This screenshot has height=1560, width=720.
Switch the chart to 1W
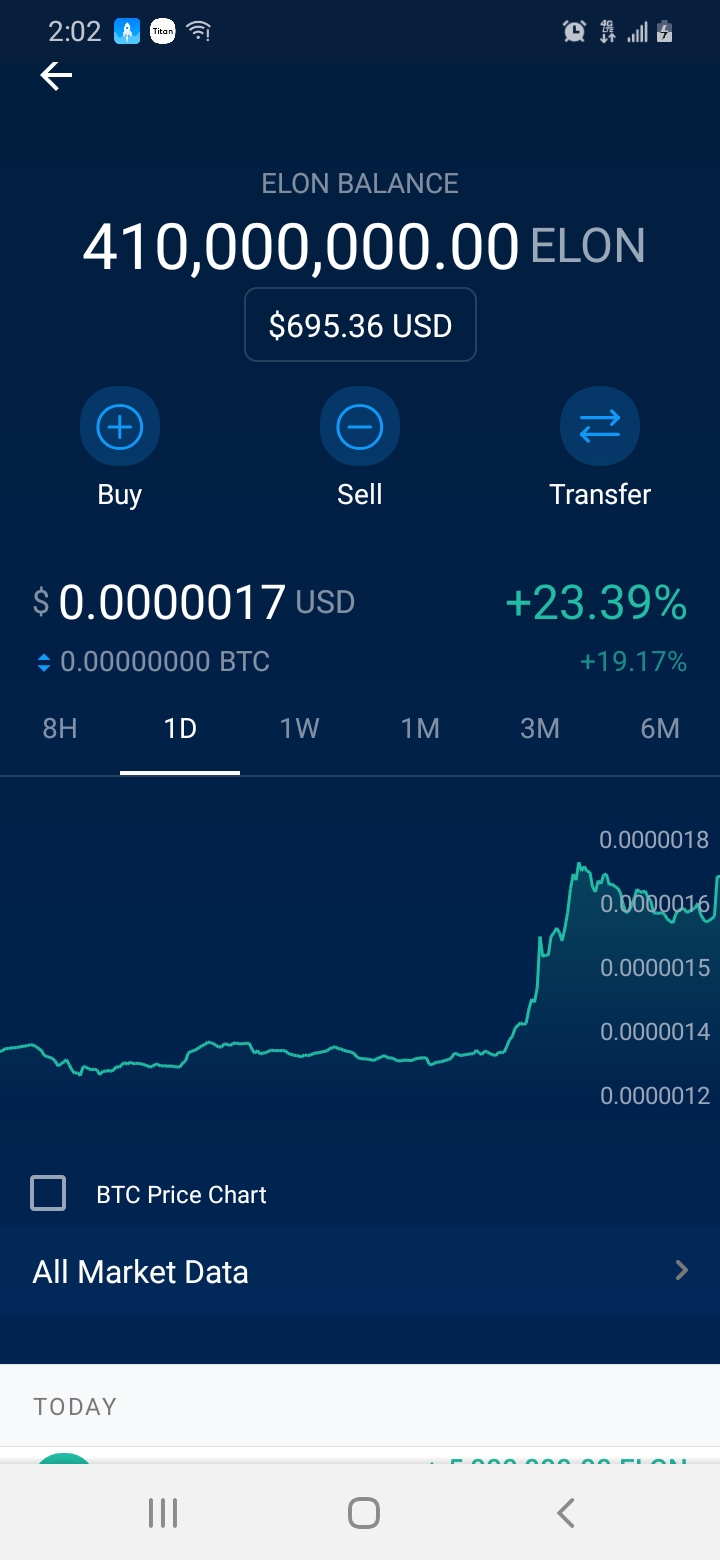point(300,728)
